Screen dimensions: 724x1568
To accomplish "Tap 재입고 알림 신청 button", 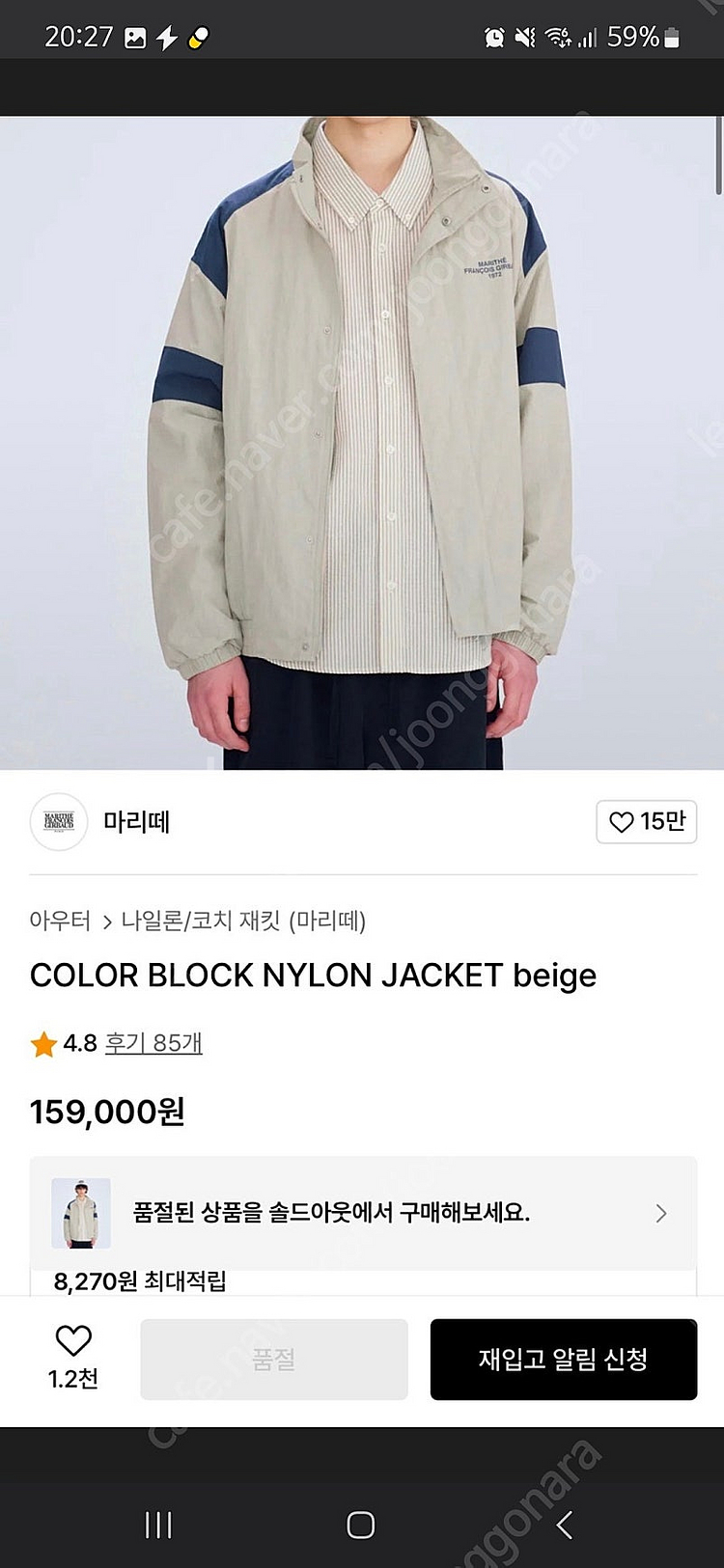I will click(x=563, y=1360).
